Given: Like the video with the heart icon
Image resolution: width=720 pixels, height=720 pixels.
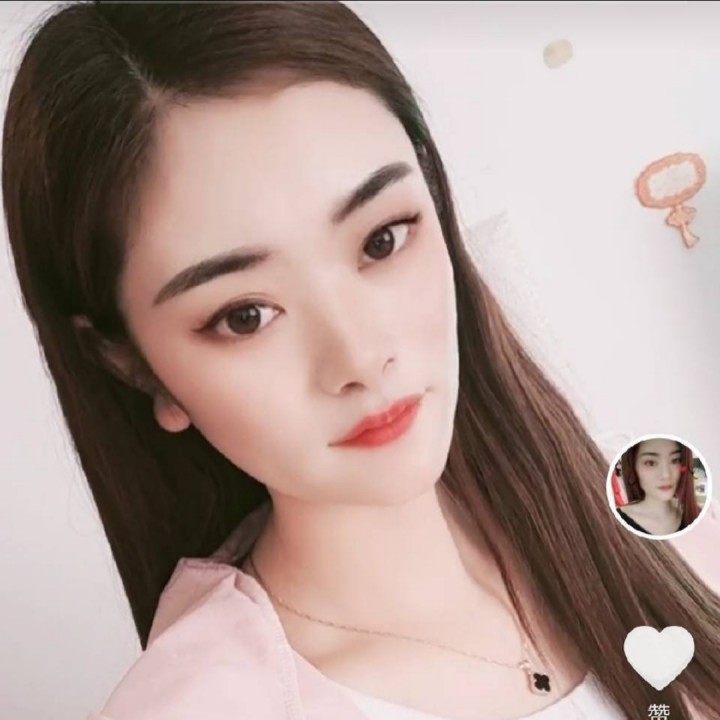Looking at the screenshot, I should (x=659, y=657).
